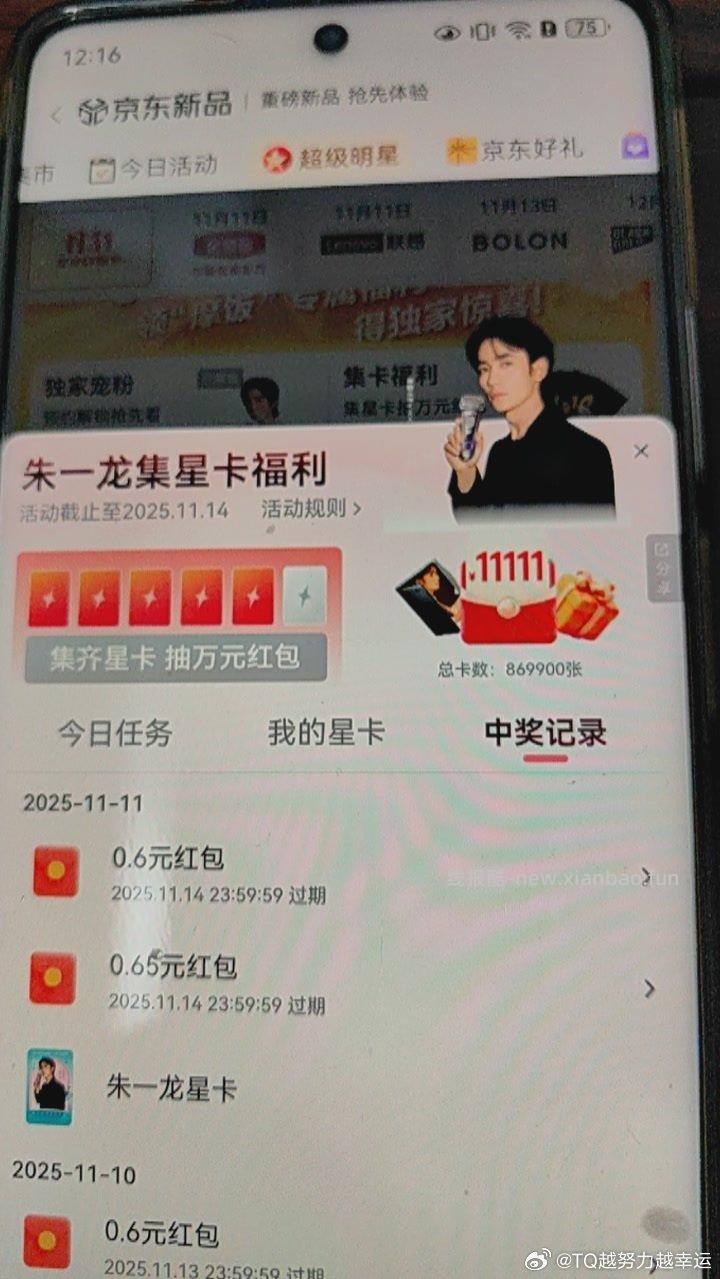Switch to the 今日任务 tab
Image resolution: width=720 pixels, height=1279 pixels.
pos(114,733)
